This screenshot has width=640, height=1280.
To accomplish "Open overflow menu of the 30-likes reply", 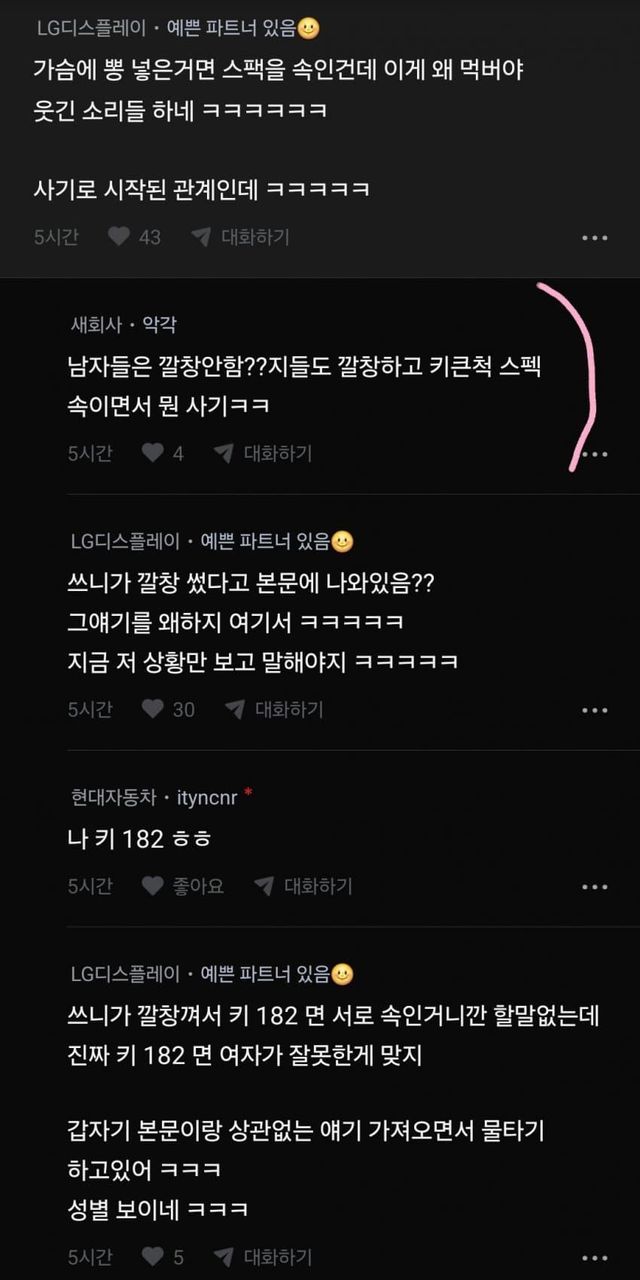I will tap(595, 710).
